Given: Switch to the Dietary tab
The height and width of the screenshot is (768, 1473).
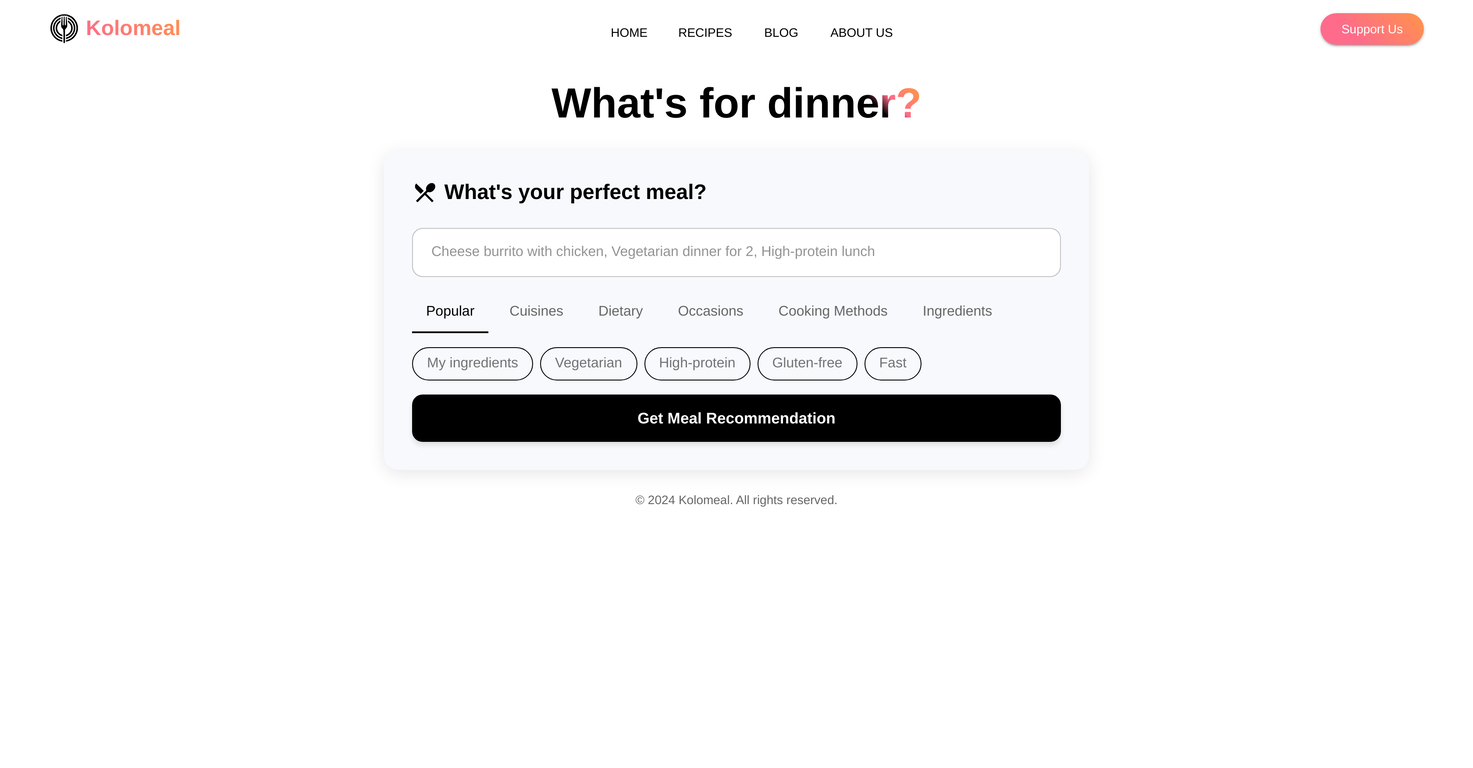Looking at the screenshot, I should [x=620, y=311].
